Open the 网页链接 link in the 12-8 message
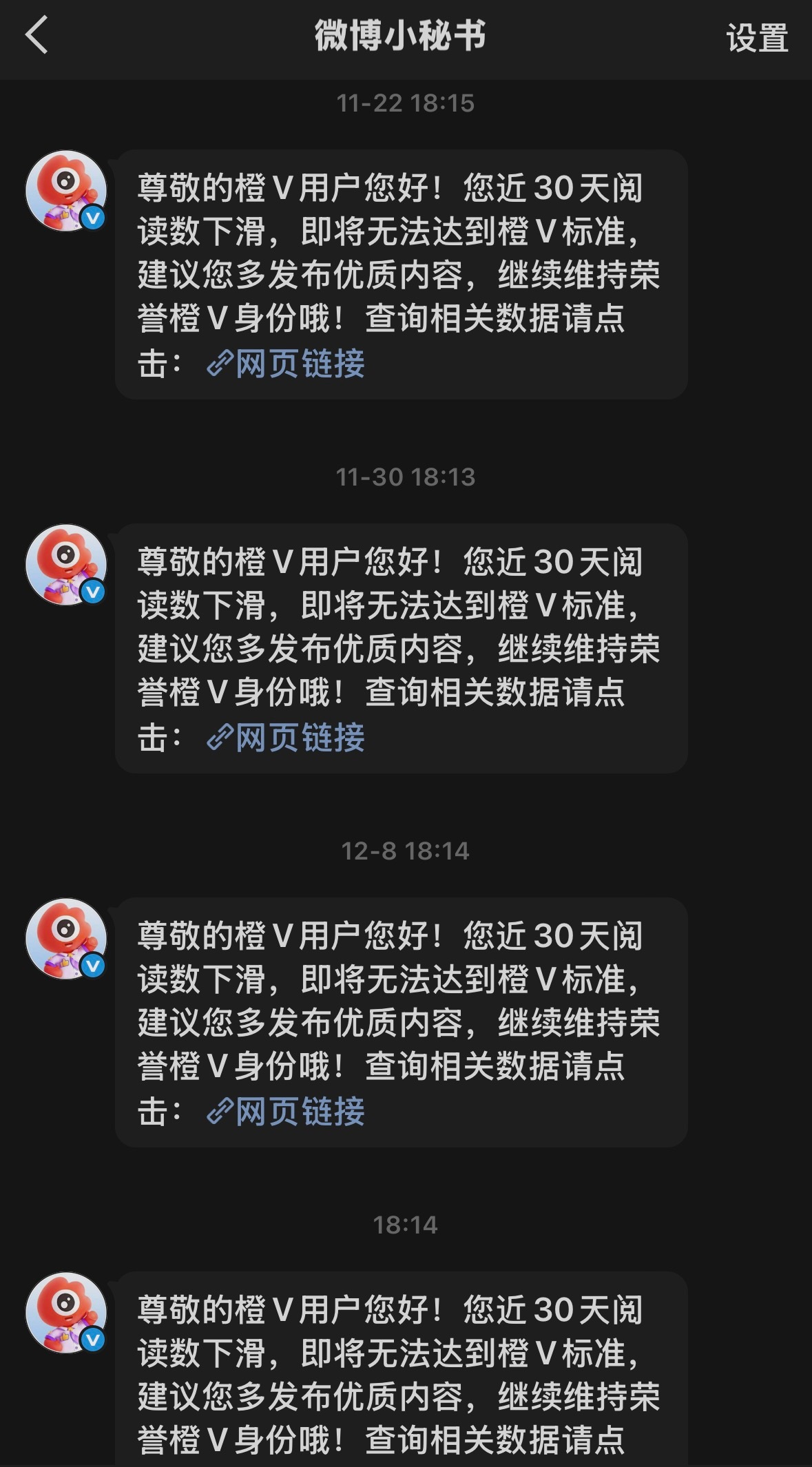Screen dimensions: 812x1467 [x=300, y=1111]
